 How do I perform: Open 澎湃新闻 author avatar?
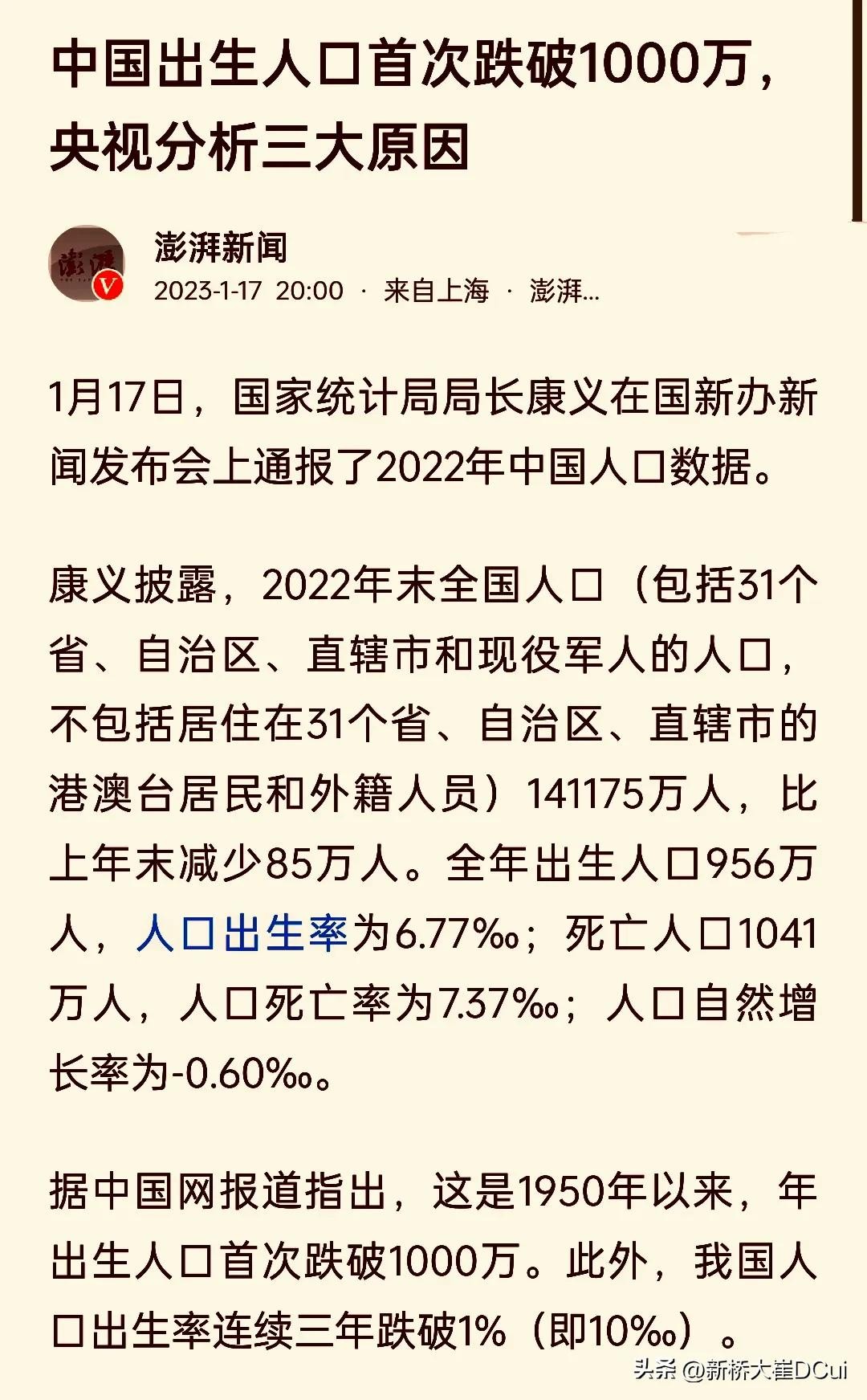pyautogui.click(x=87, y=264)
